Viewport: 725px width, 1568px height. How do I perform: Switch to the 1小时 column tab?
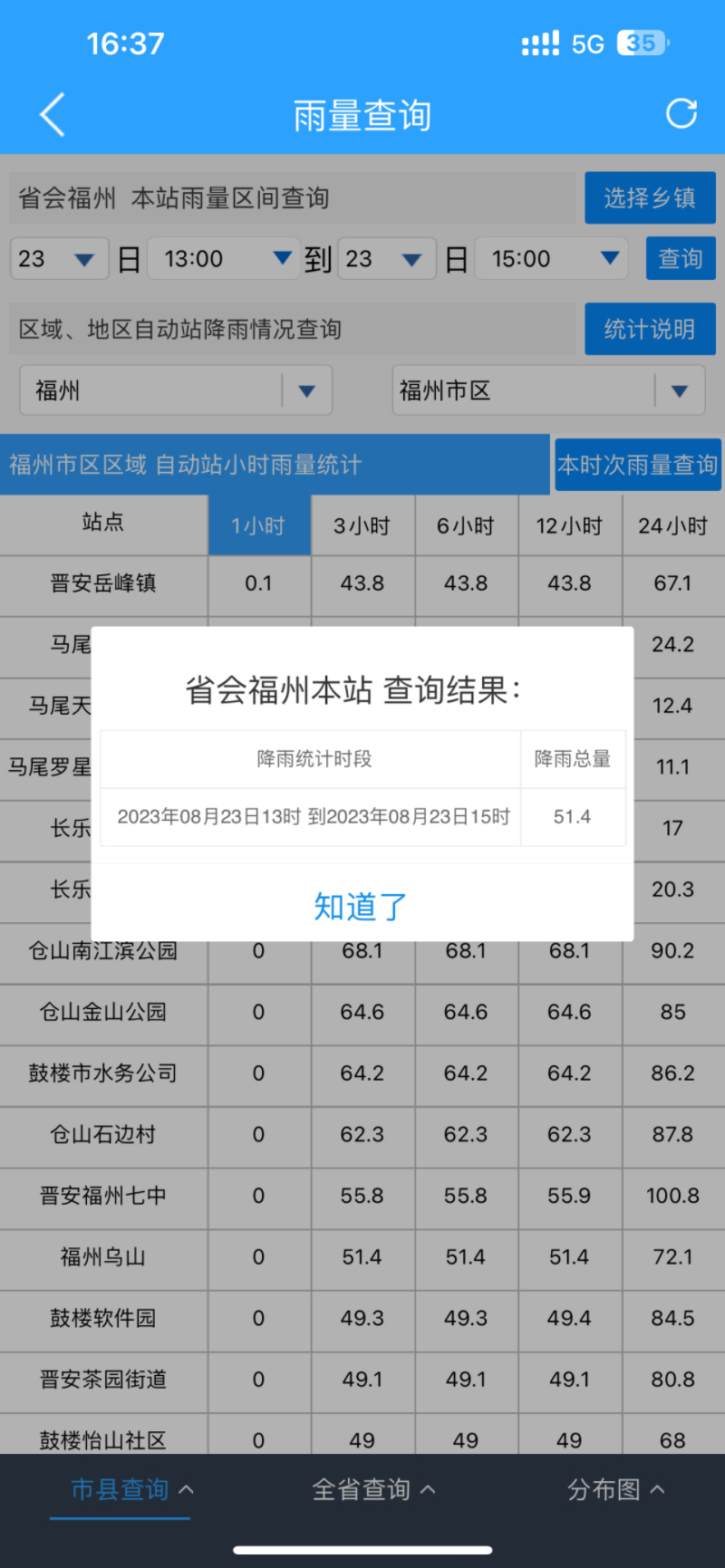(x=259, y=525)
